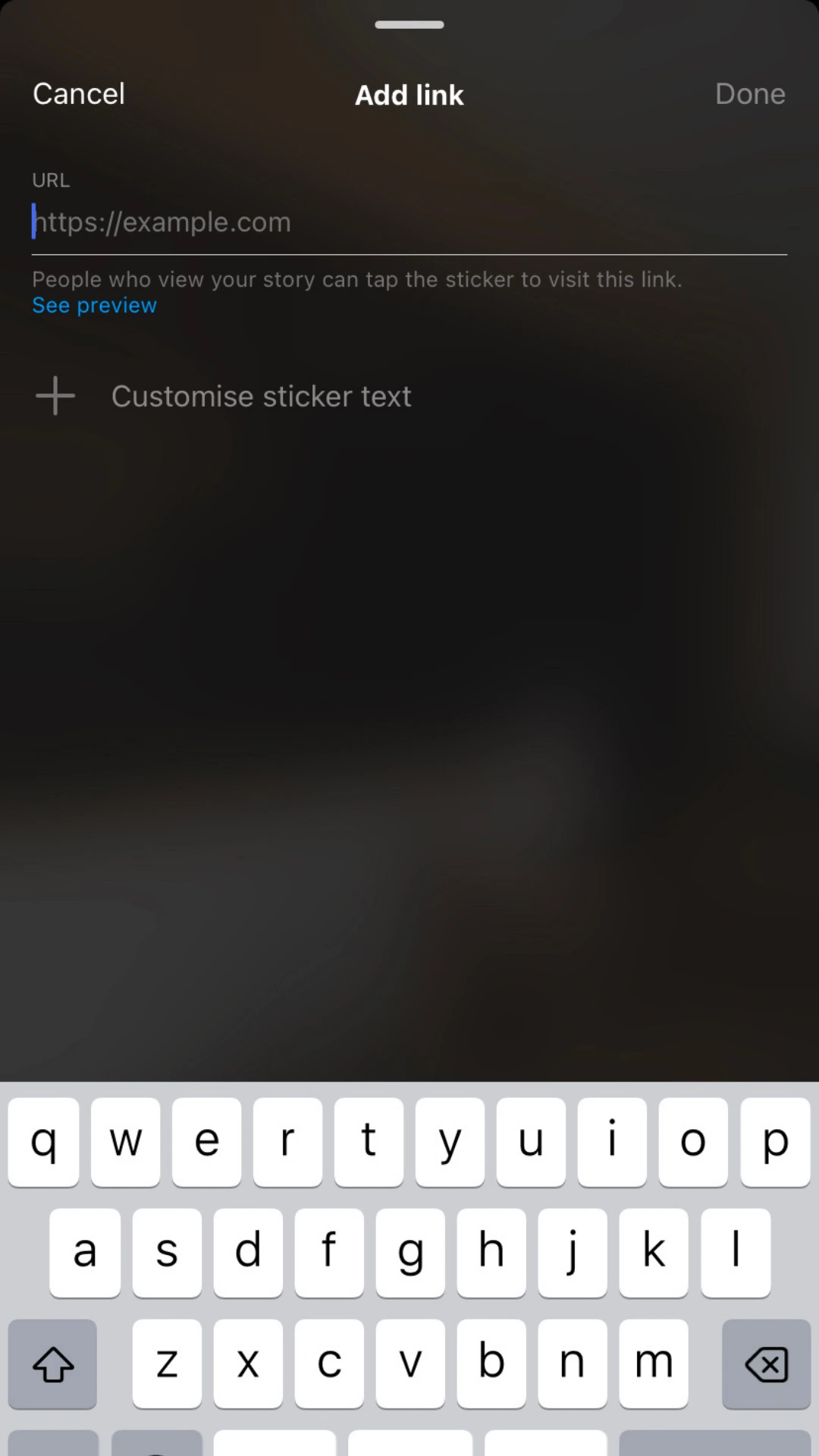This screenshot has height=1456, width=819.
Task: Focus the URL input field
Action: click(409, 222)
